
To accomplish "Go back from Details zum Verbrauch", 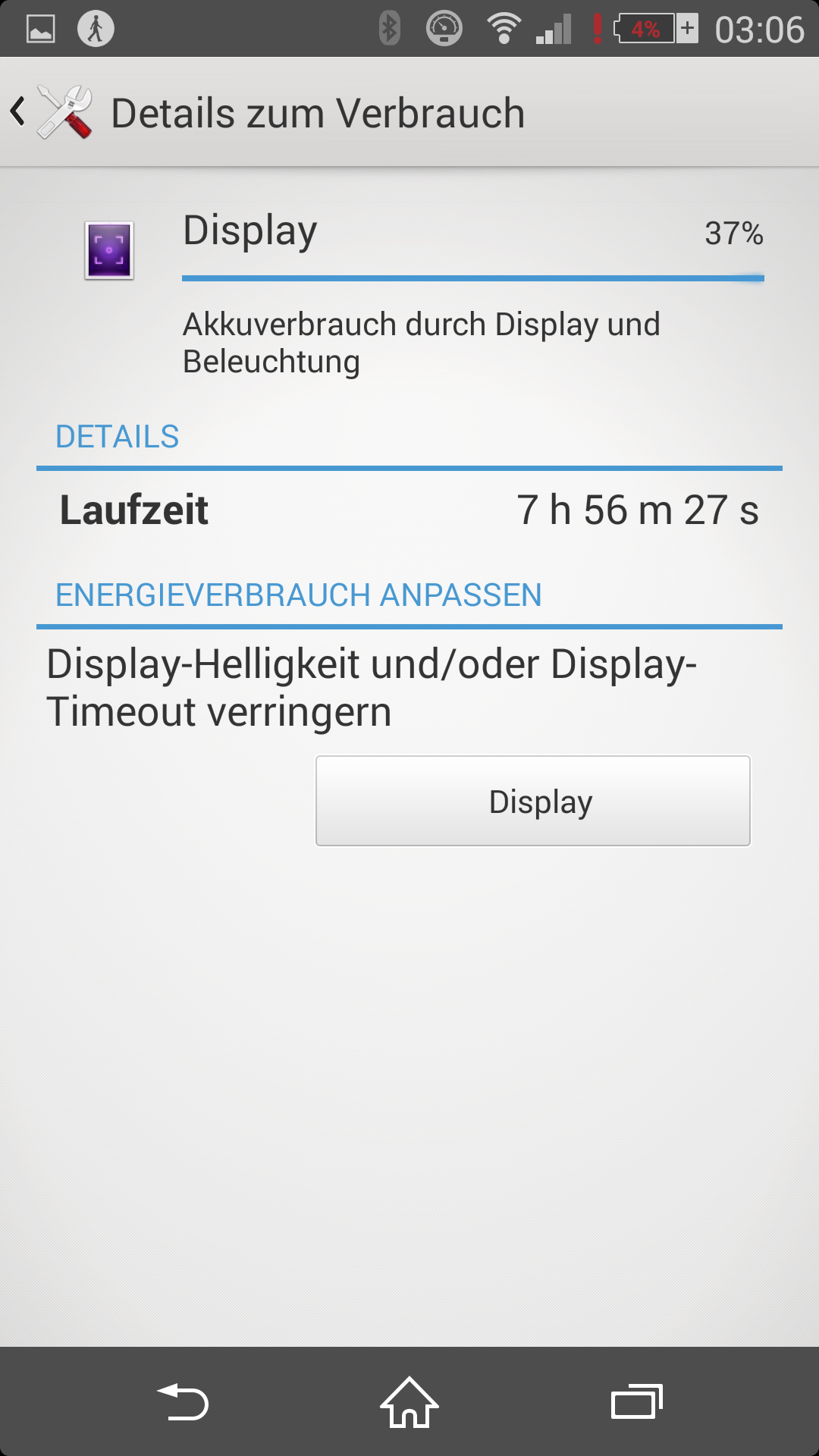I will click(x=52, y=112).
